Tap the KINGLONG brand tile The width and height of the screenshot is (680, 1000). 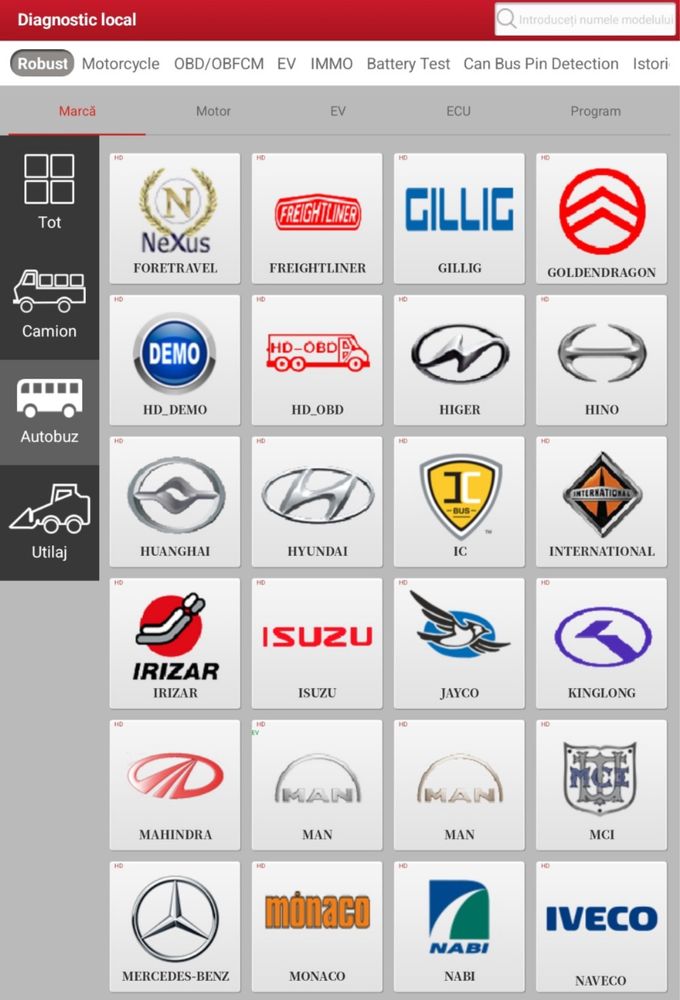pos(601,644)
